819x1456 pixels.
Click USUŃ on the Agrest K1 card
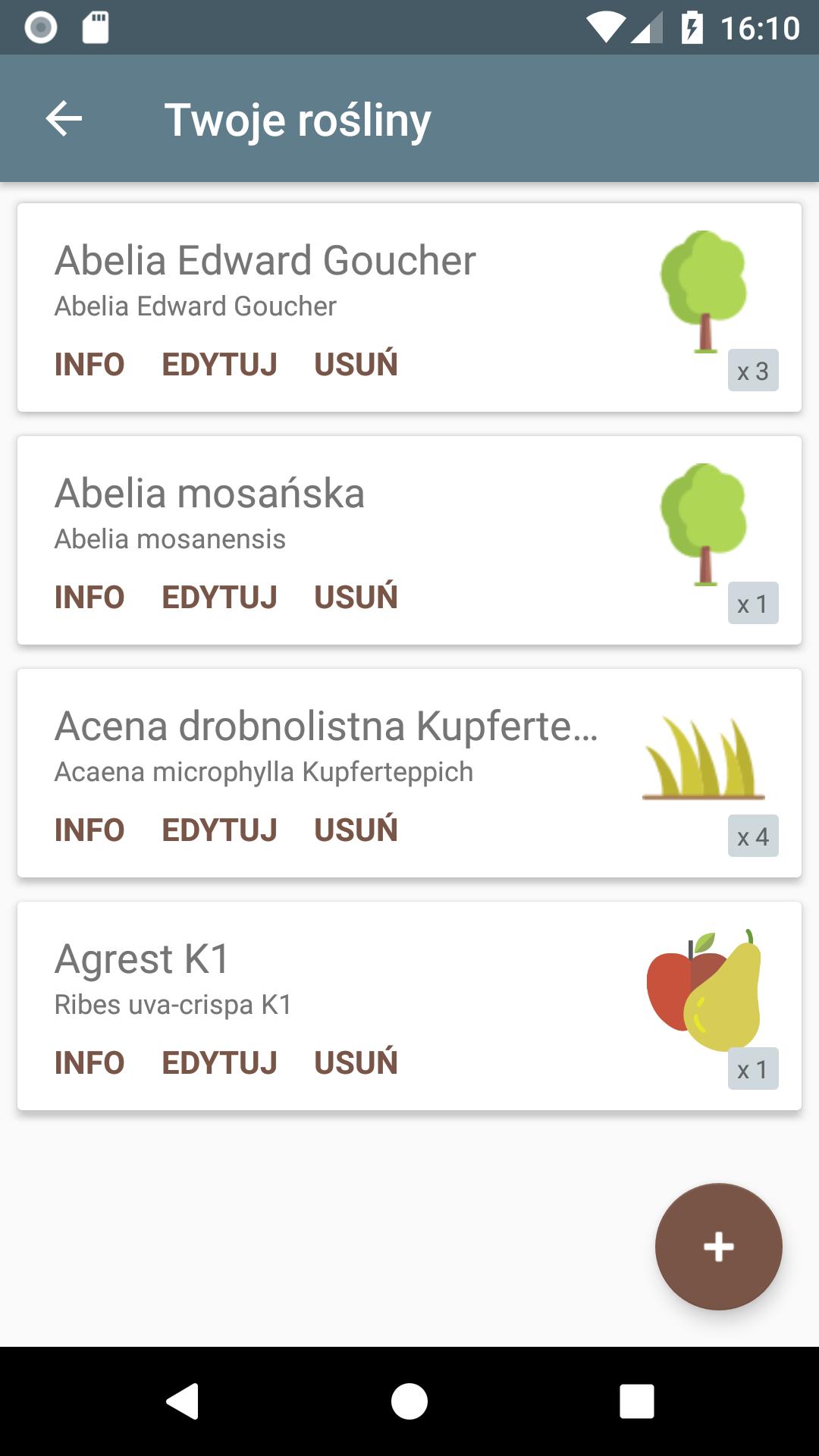[356, 1062]
